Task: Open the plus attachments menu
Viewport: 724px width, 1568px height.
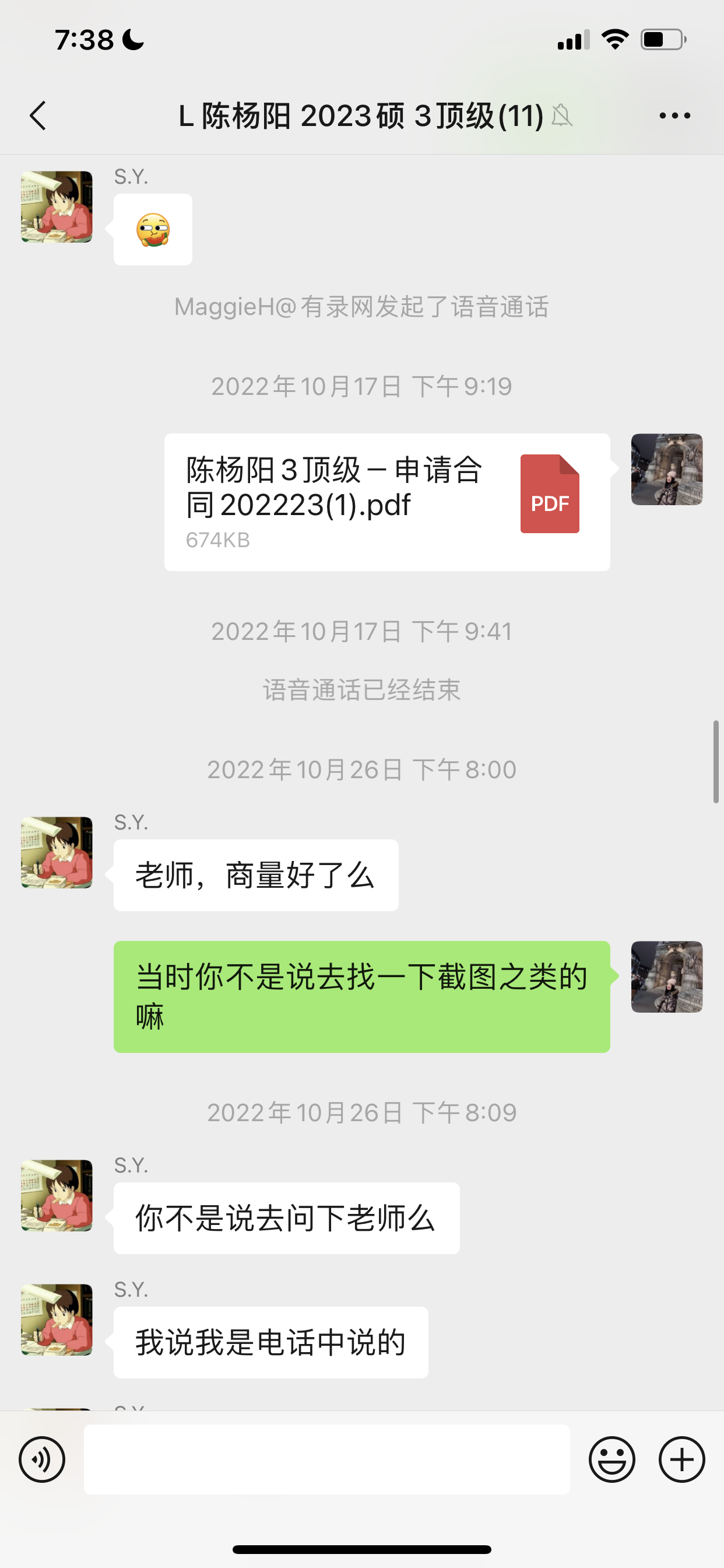Action: [x=681, y=1459]
